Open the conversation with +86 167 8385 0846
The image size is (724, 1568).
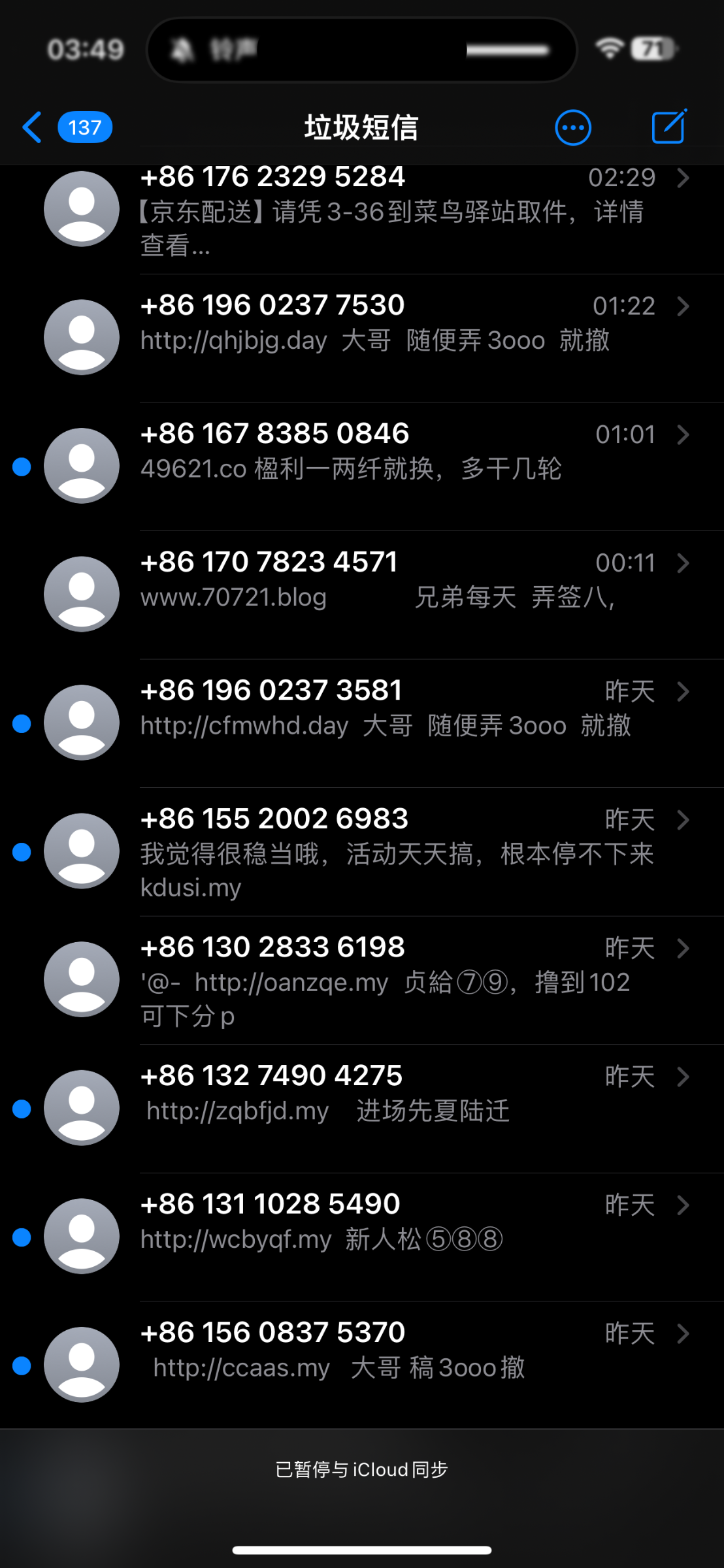[362, 466]
